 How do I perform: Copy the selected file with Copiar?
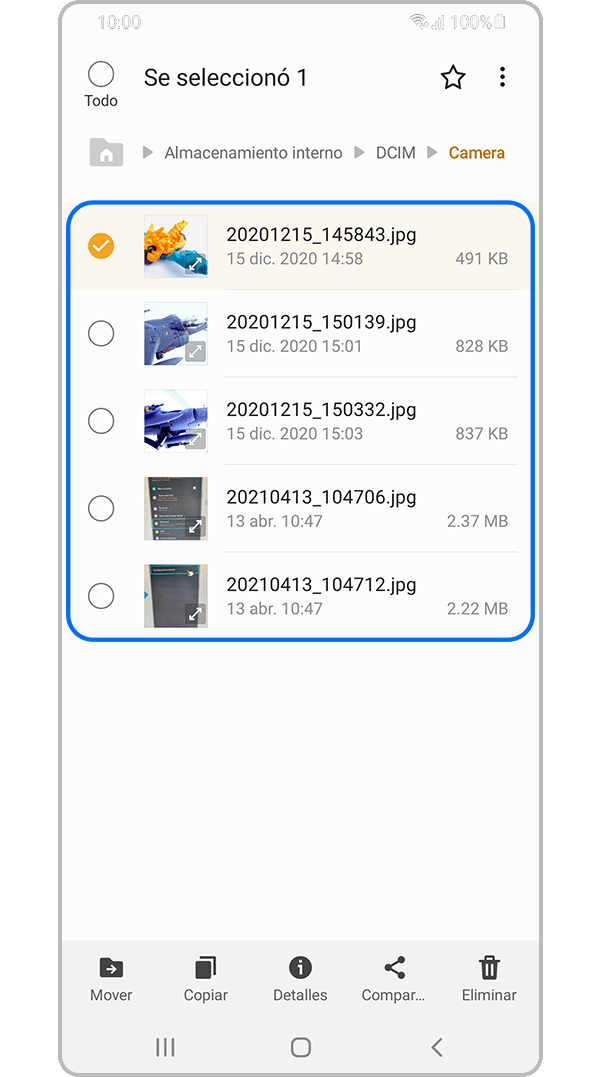(205, 979)
